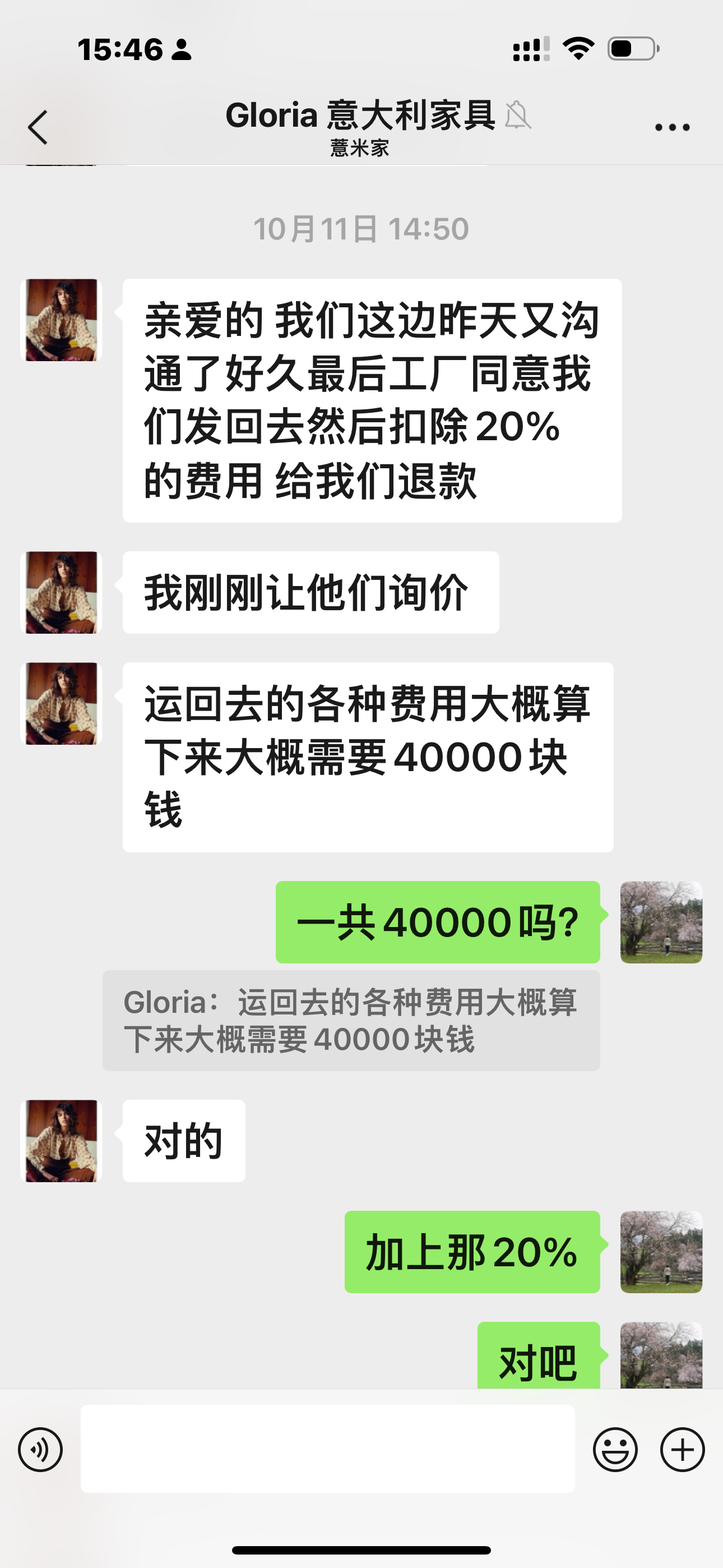This screenshot has width=723, height=1568.
Task: Open Gloria's avatar beside the 20% refund message
Action: (x=62, y=320)
